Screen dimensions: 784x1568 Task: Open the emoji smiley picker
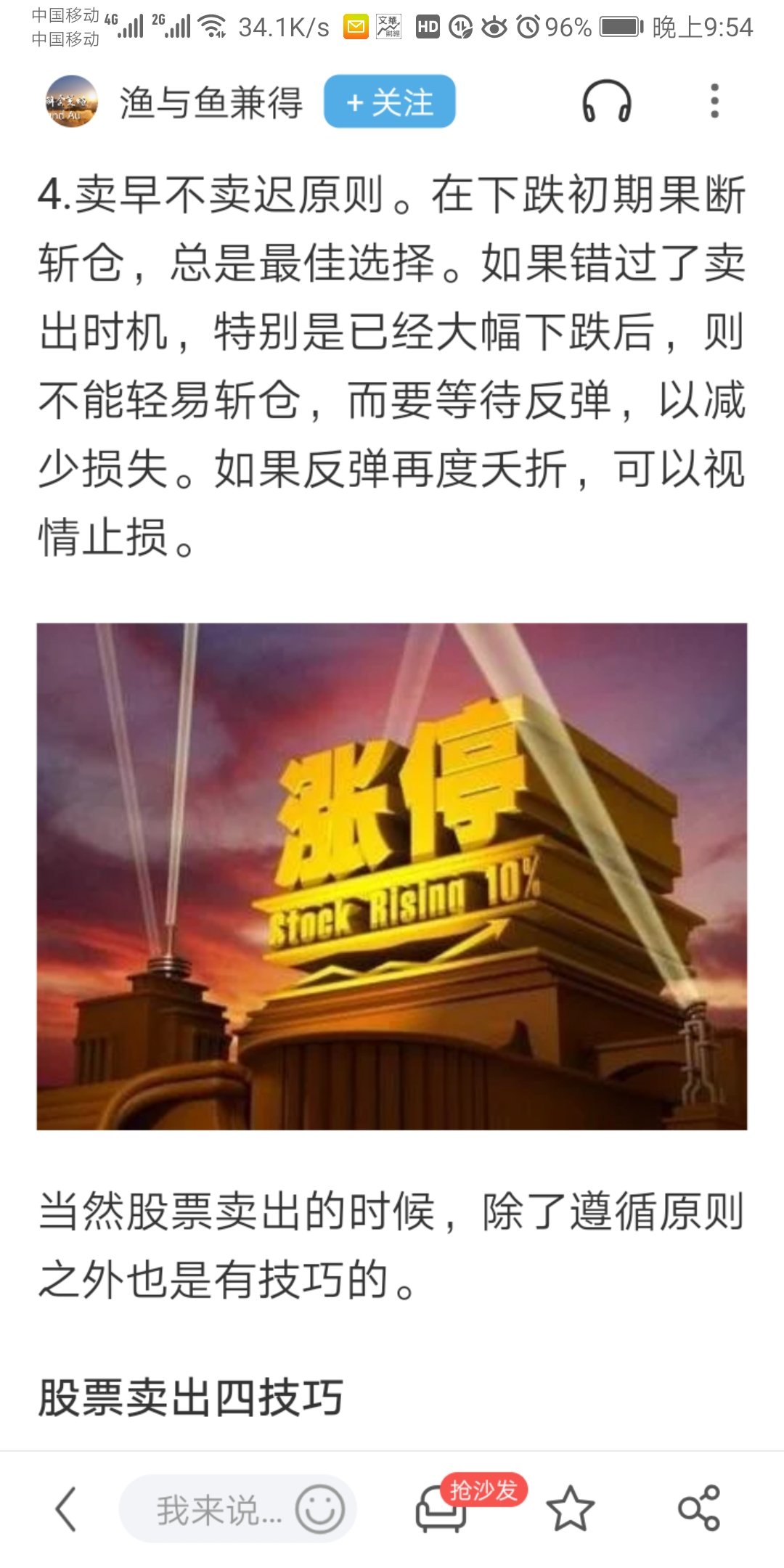pyautogui.click(x=319, y=1510)
